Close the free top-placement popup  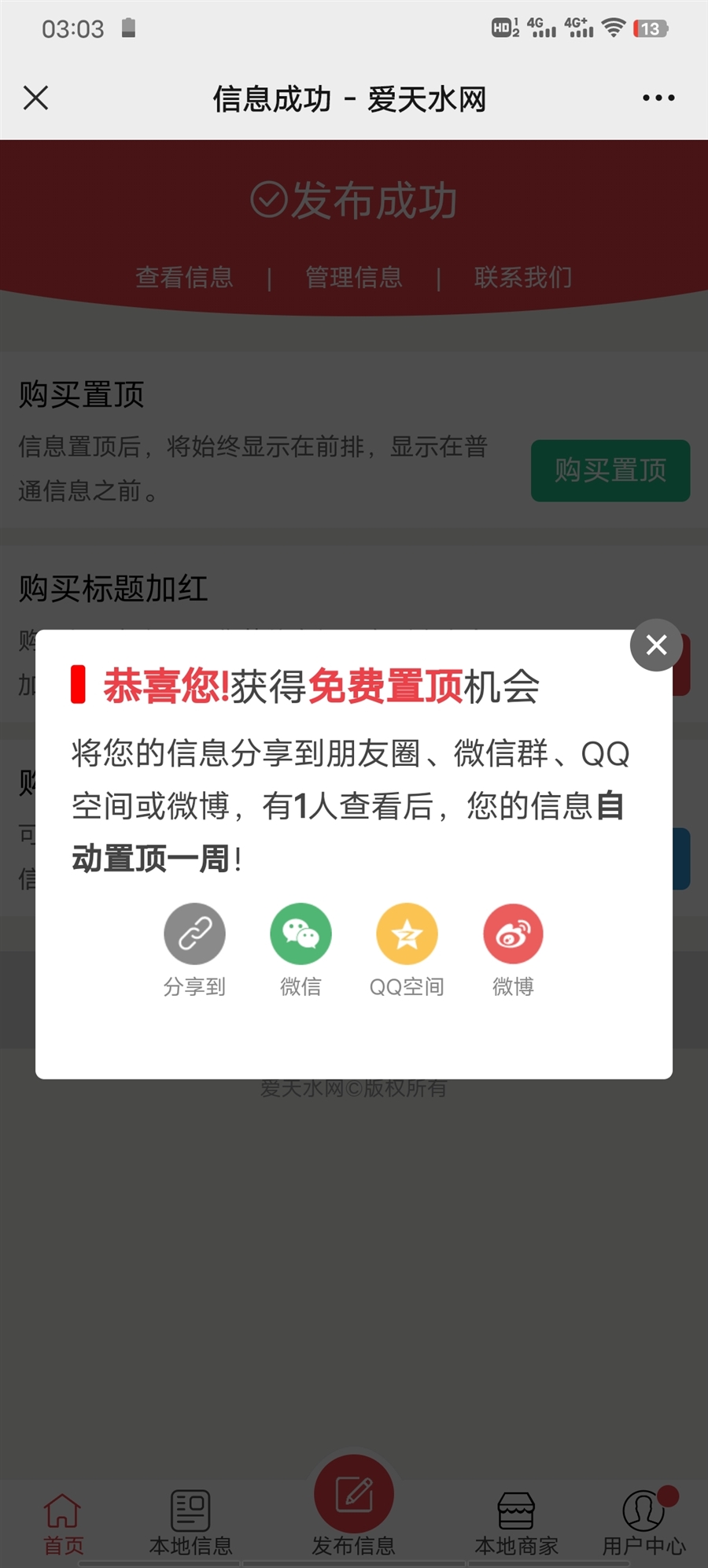point(656,645)
